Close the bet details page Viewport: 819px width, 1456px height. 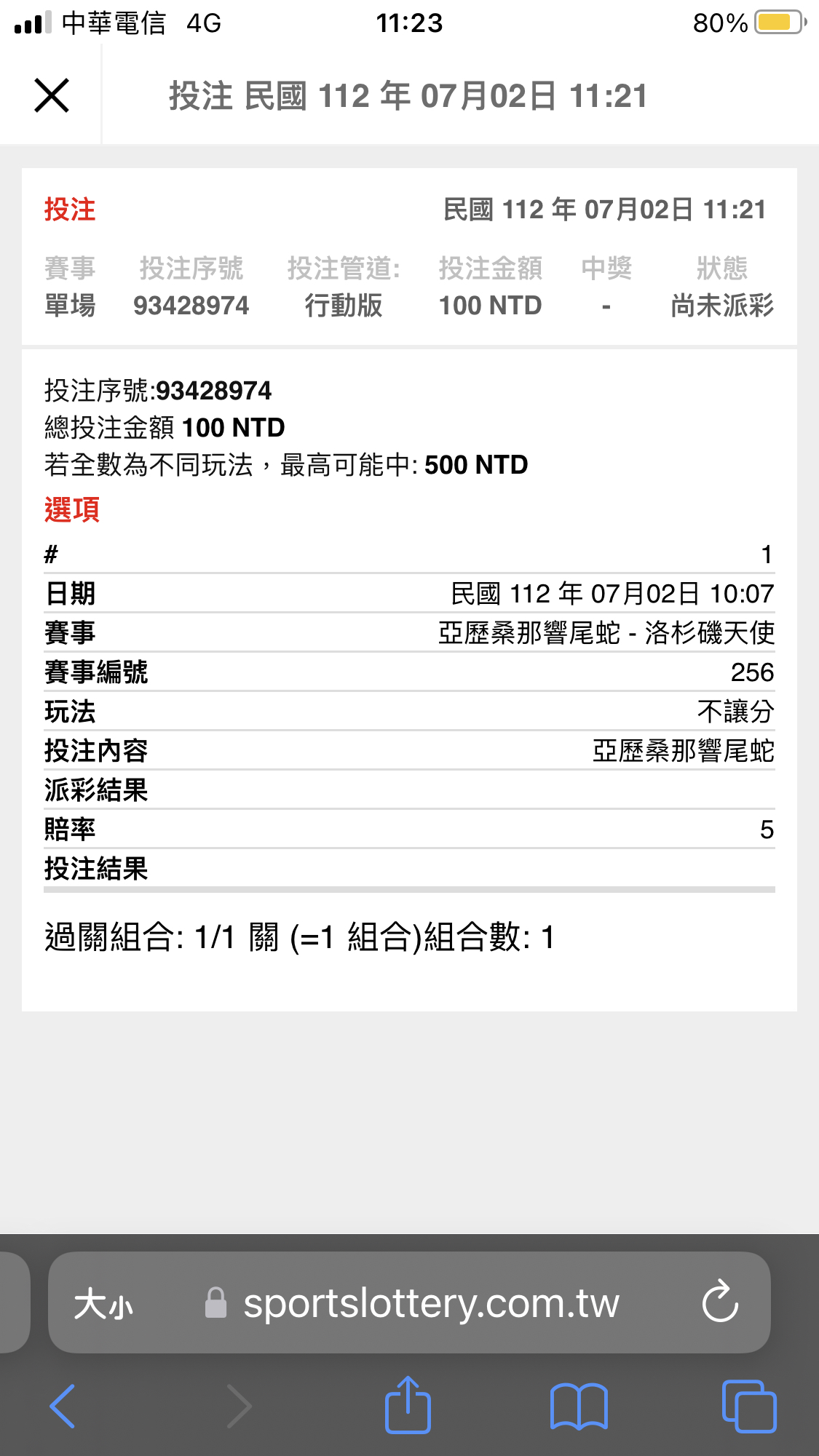(52, 95)
